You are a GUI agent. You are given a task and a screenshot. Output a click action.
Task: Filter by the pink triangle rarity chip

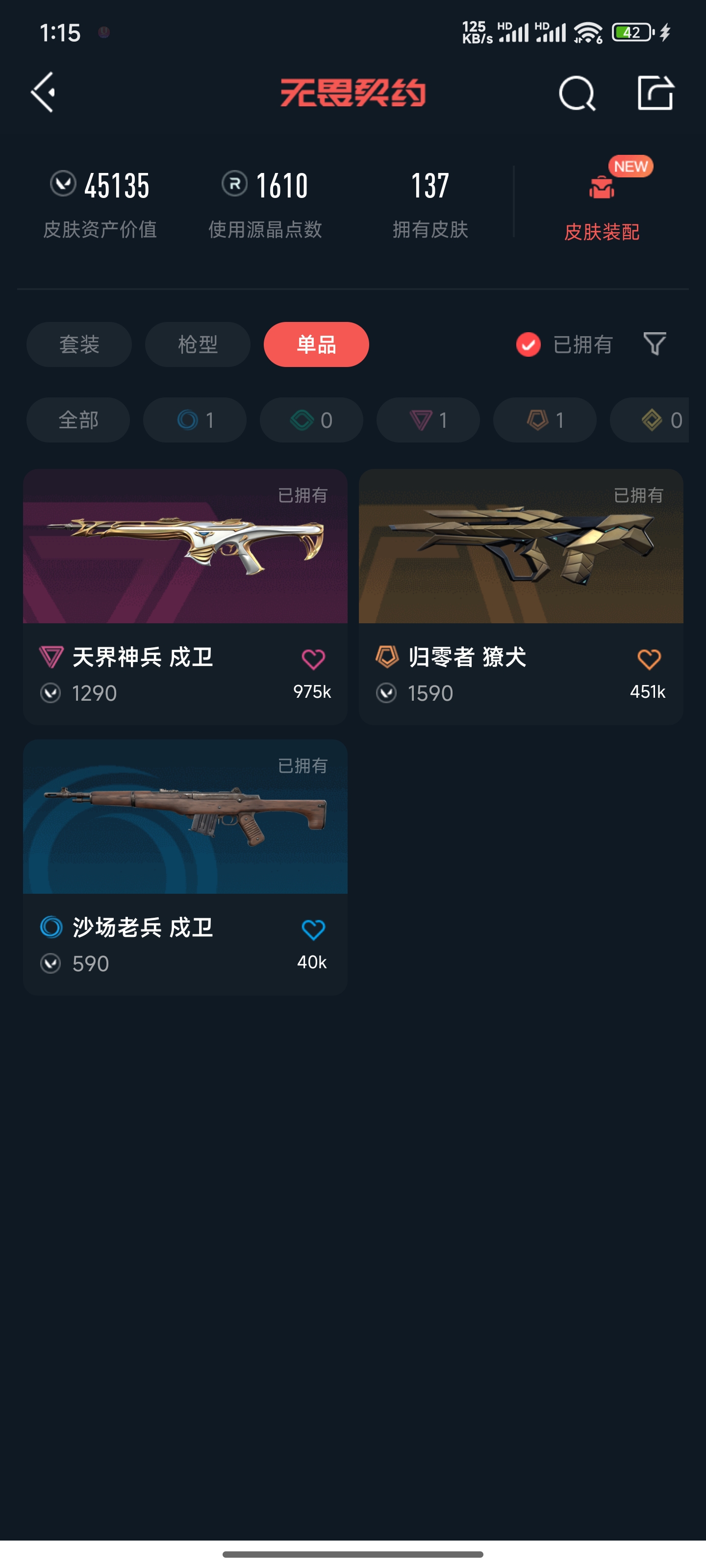(x=428, y=420)
